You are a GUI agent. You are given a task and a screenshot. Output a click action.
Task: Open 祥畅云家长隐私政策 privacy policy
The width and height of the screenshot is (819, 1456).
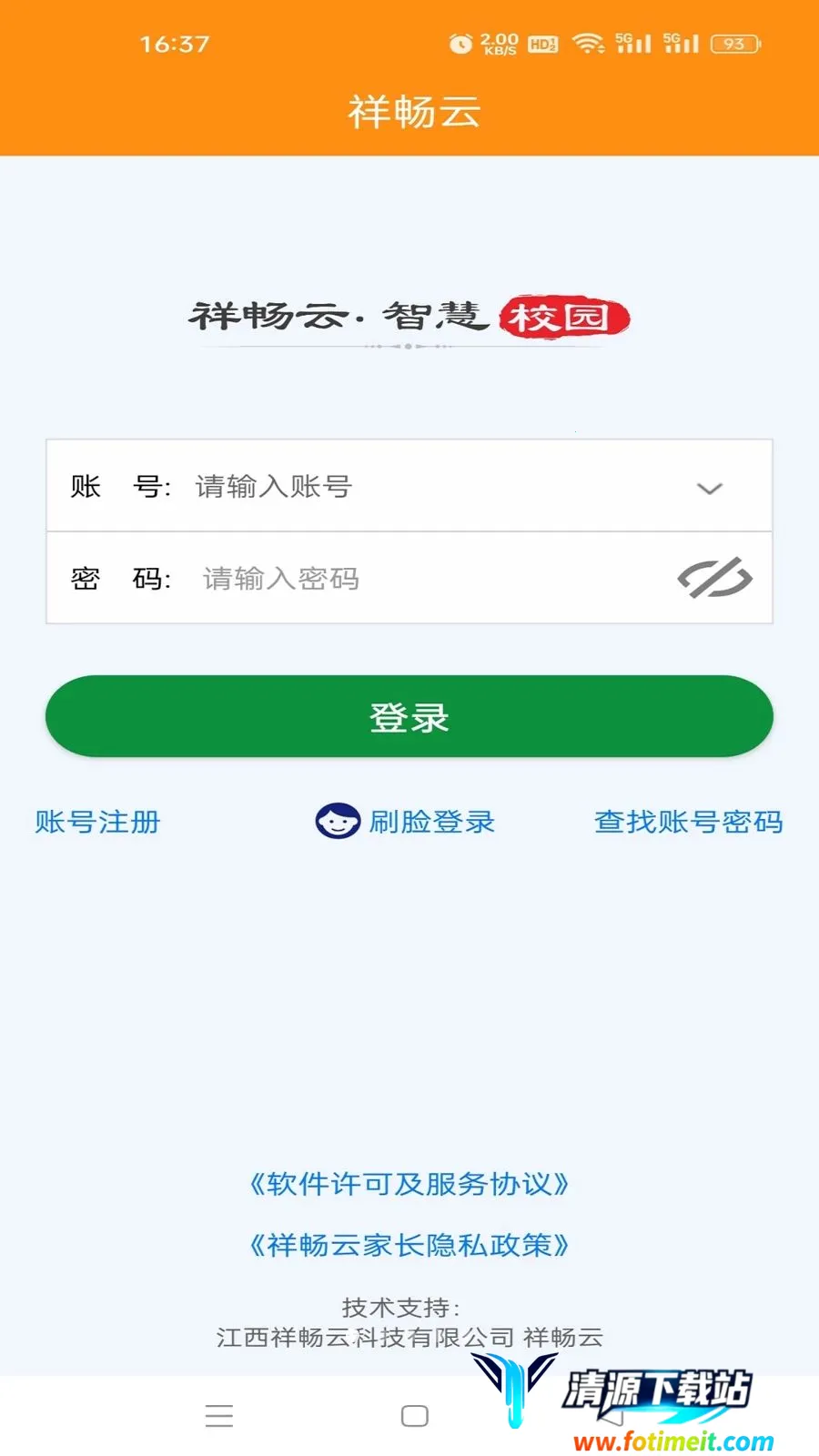409,1245
